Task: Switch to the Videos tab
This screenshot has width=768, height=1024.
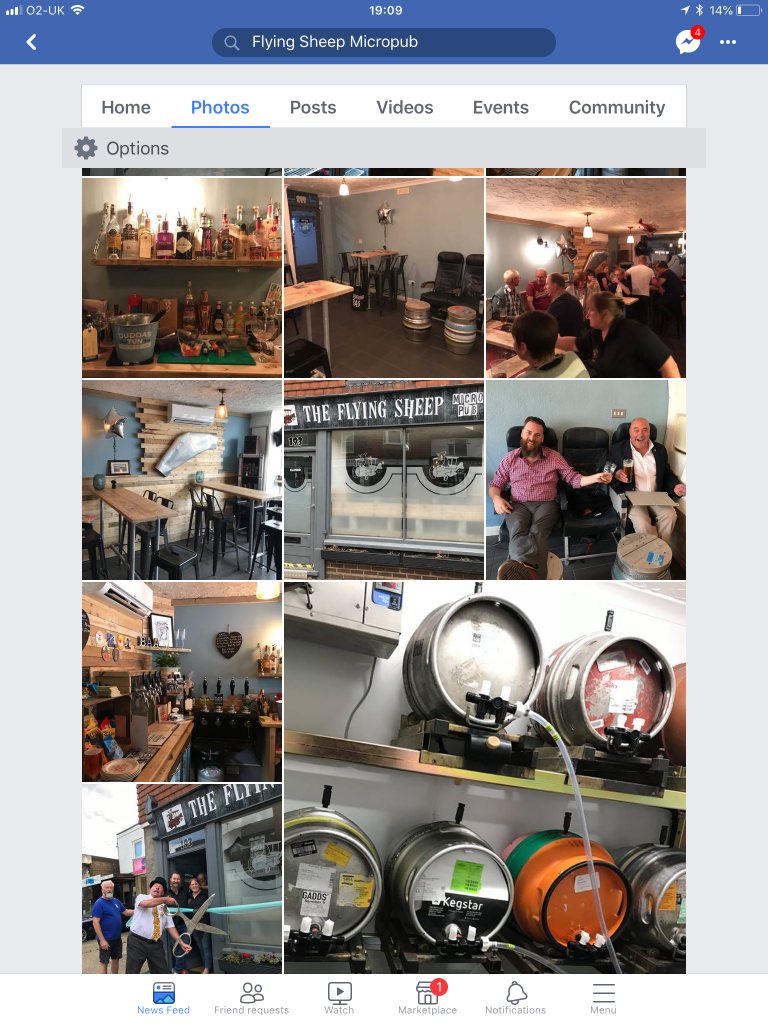Action: 405,107
